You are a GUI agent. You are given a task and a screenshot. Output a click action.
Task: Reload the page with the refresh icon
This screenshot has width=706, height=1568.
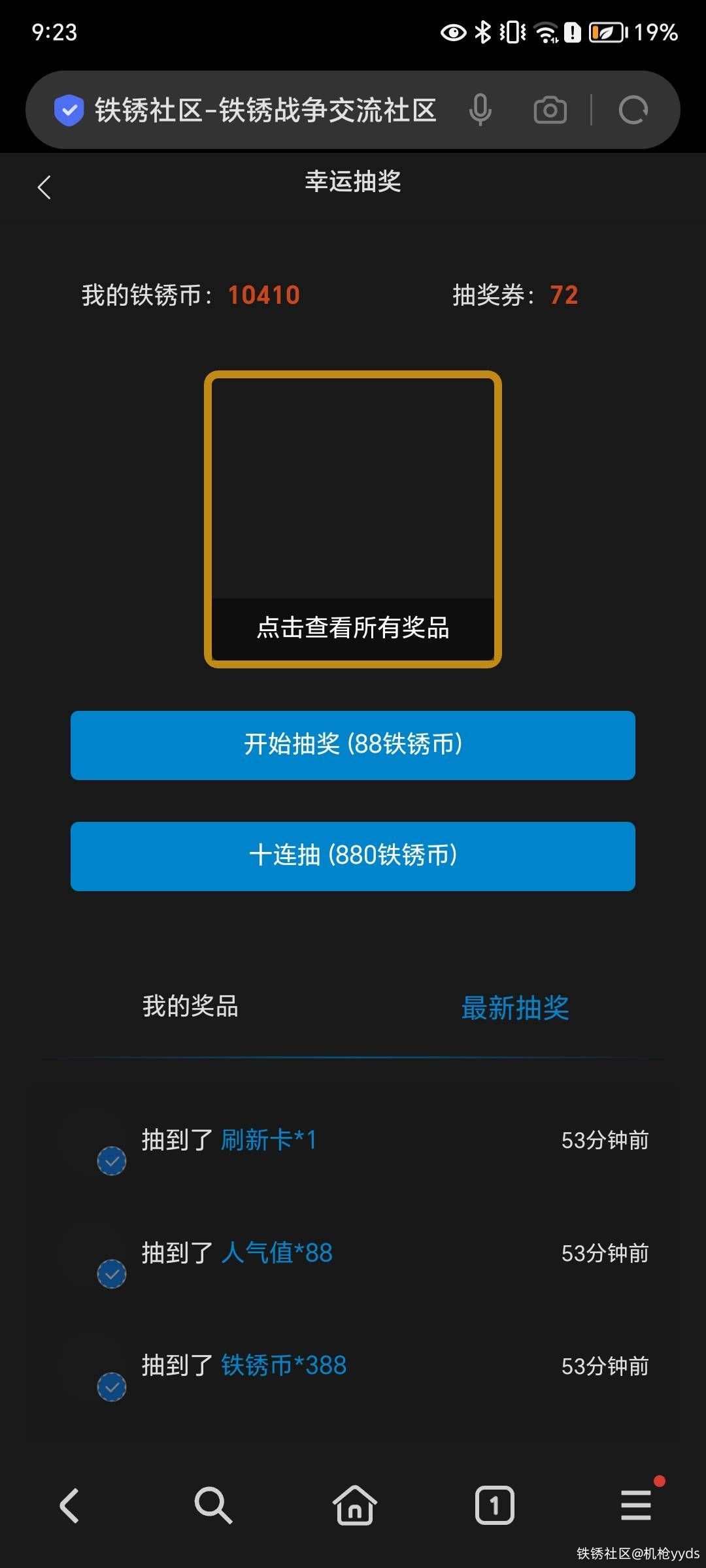point(633,110)
